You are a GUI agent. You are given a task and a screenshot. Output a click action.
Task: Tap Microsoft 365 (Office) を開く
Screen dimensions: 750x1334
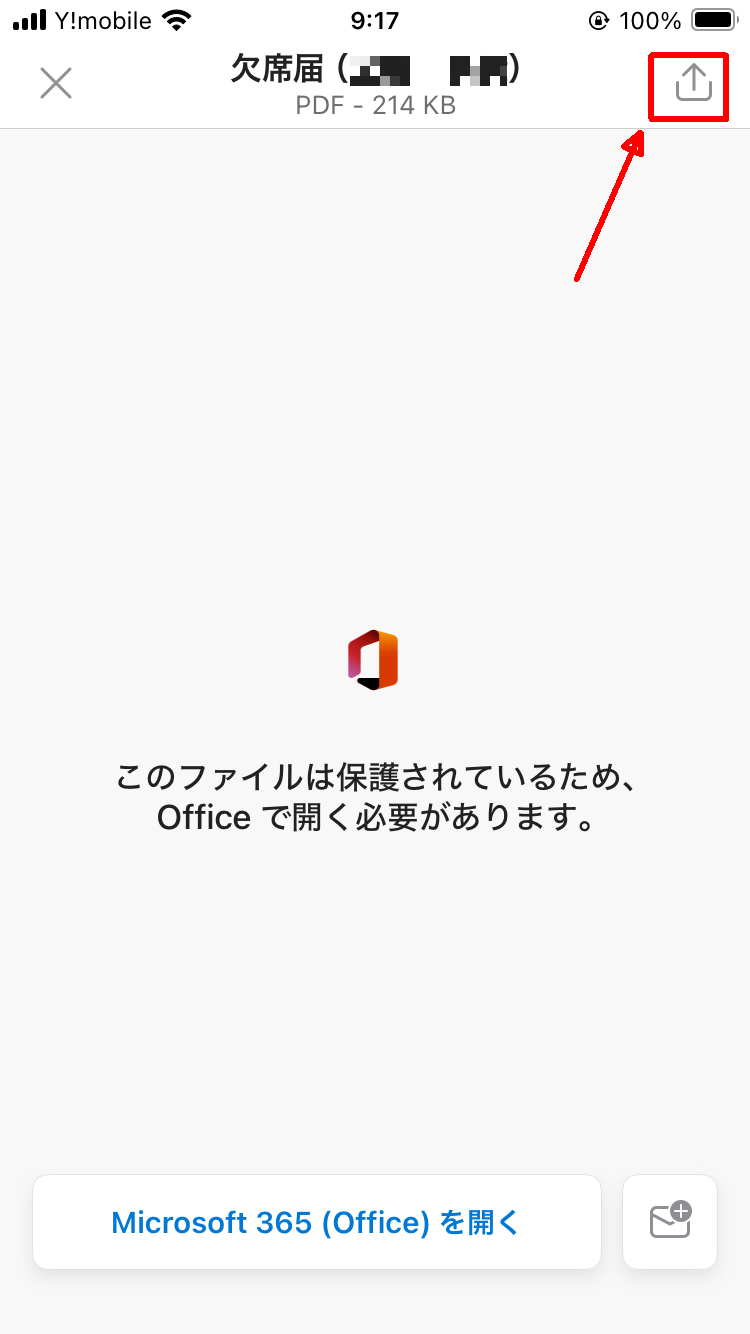pos(316,1222)
